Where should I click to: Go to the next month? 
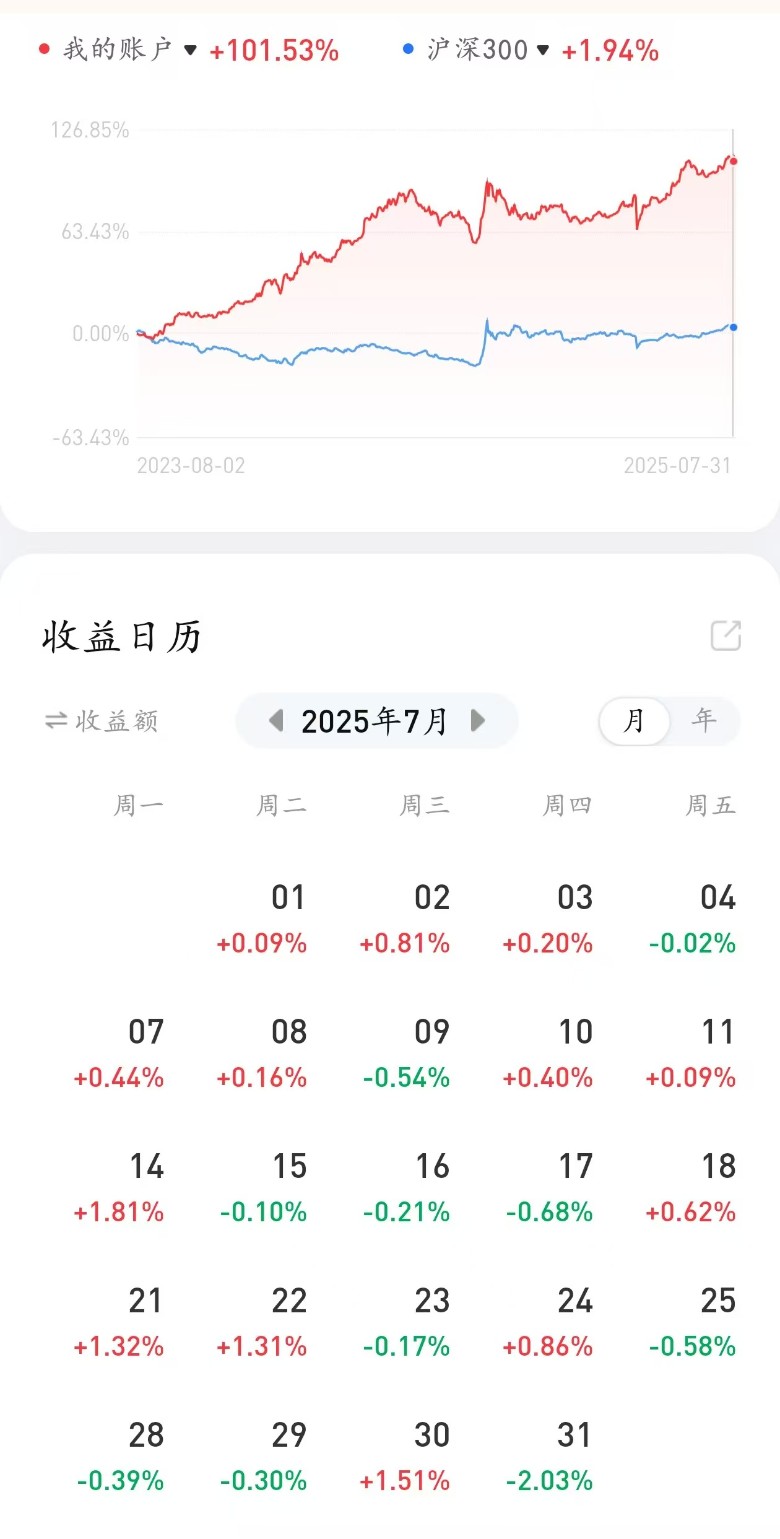[x=478, y=721]
